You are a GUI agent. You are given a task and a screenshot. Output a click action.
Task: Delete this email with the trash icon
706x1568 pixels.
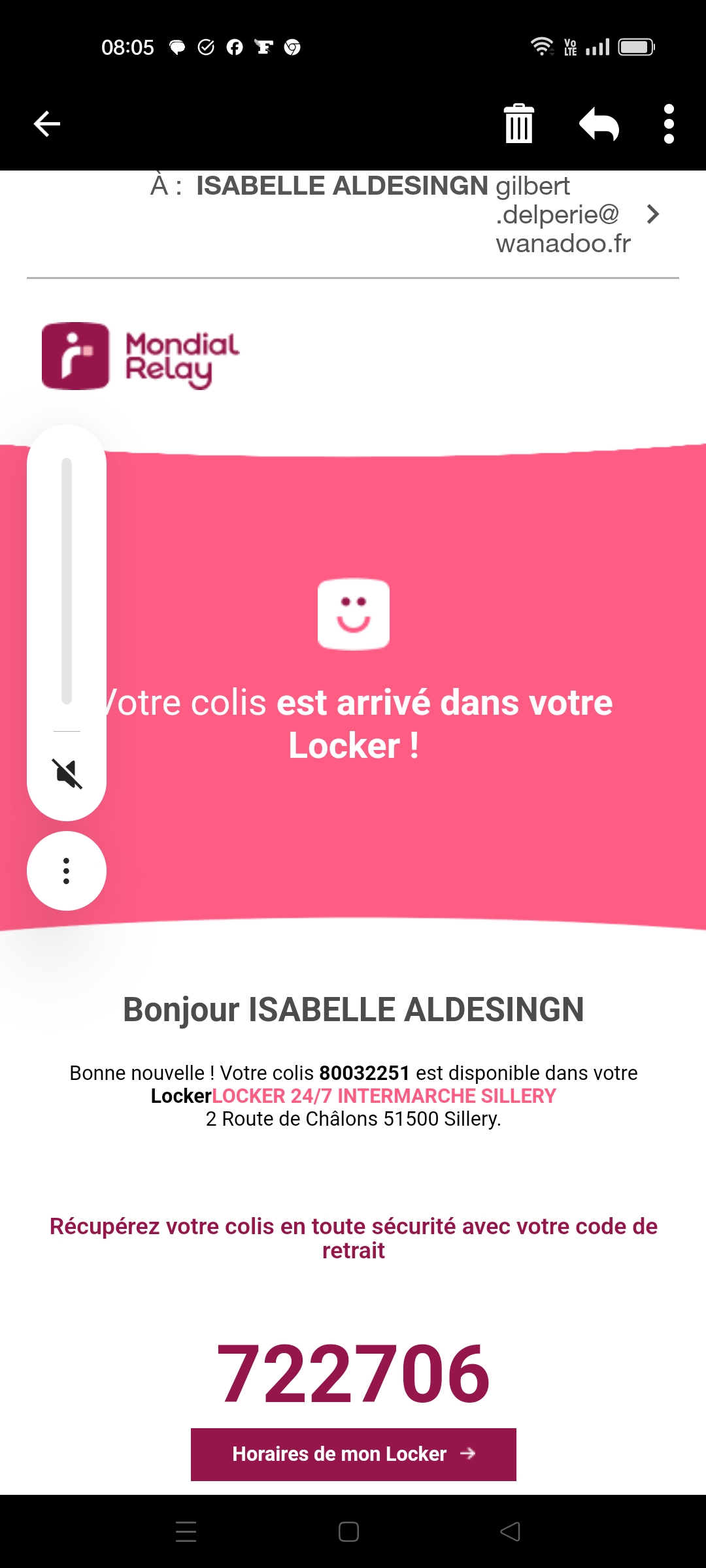point(519,123)
